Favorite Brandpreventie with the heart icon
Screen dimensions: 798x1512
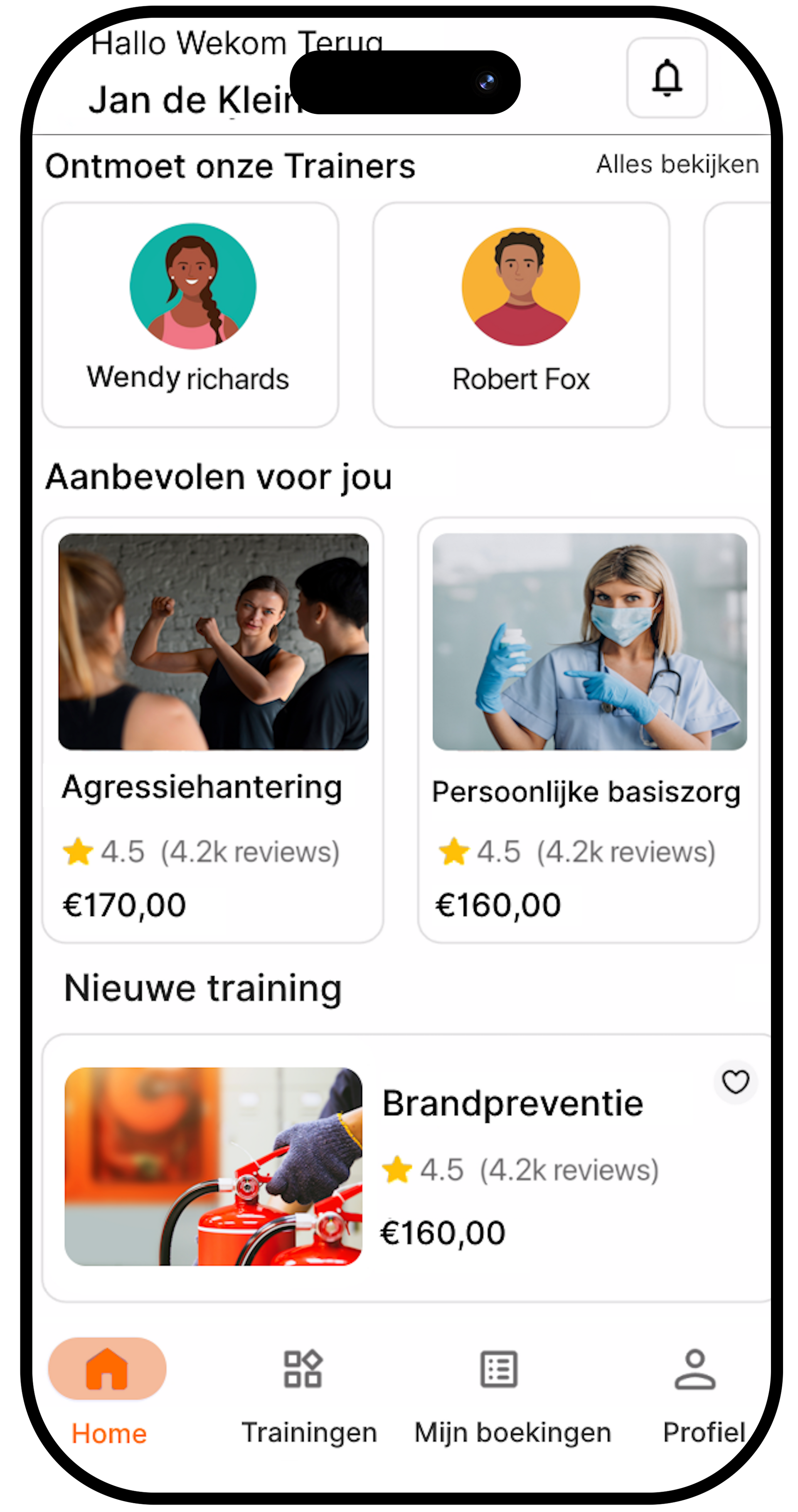735,1082
